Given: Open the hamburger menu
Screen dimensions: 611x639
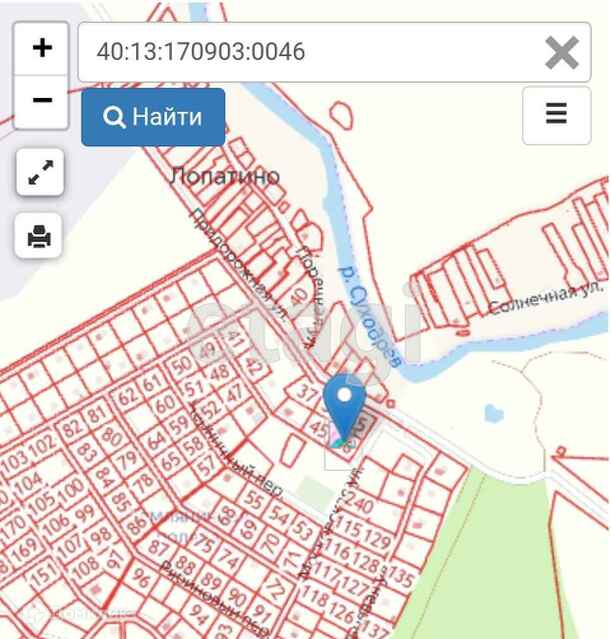Looking at the screenshot, I should coord(556,115).
